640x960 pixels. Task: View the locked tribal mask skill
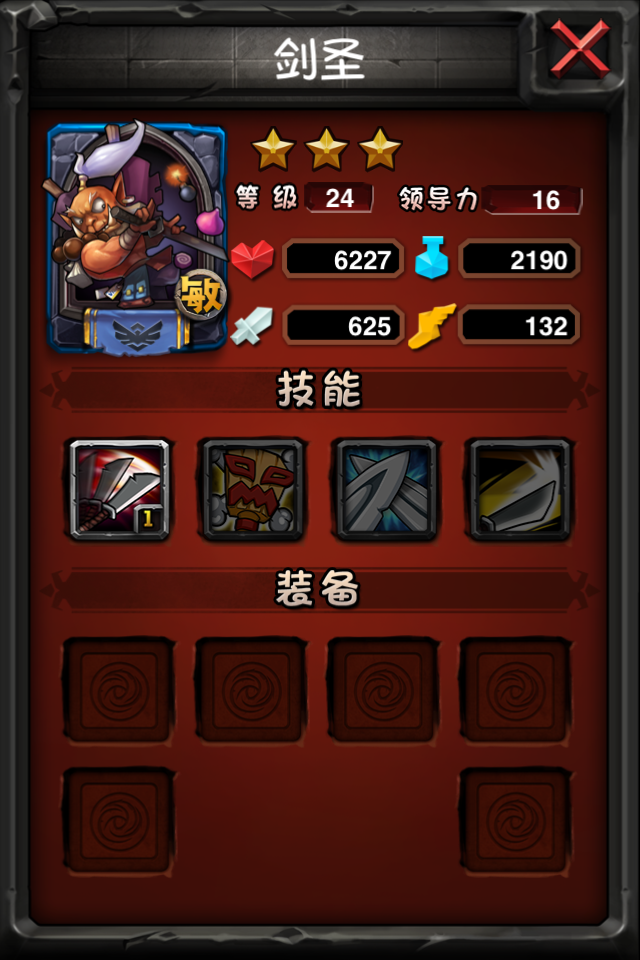coord(252,490)
